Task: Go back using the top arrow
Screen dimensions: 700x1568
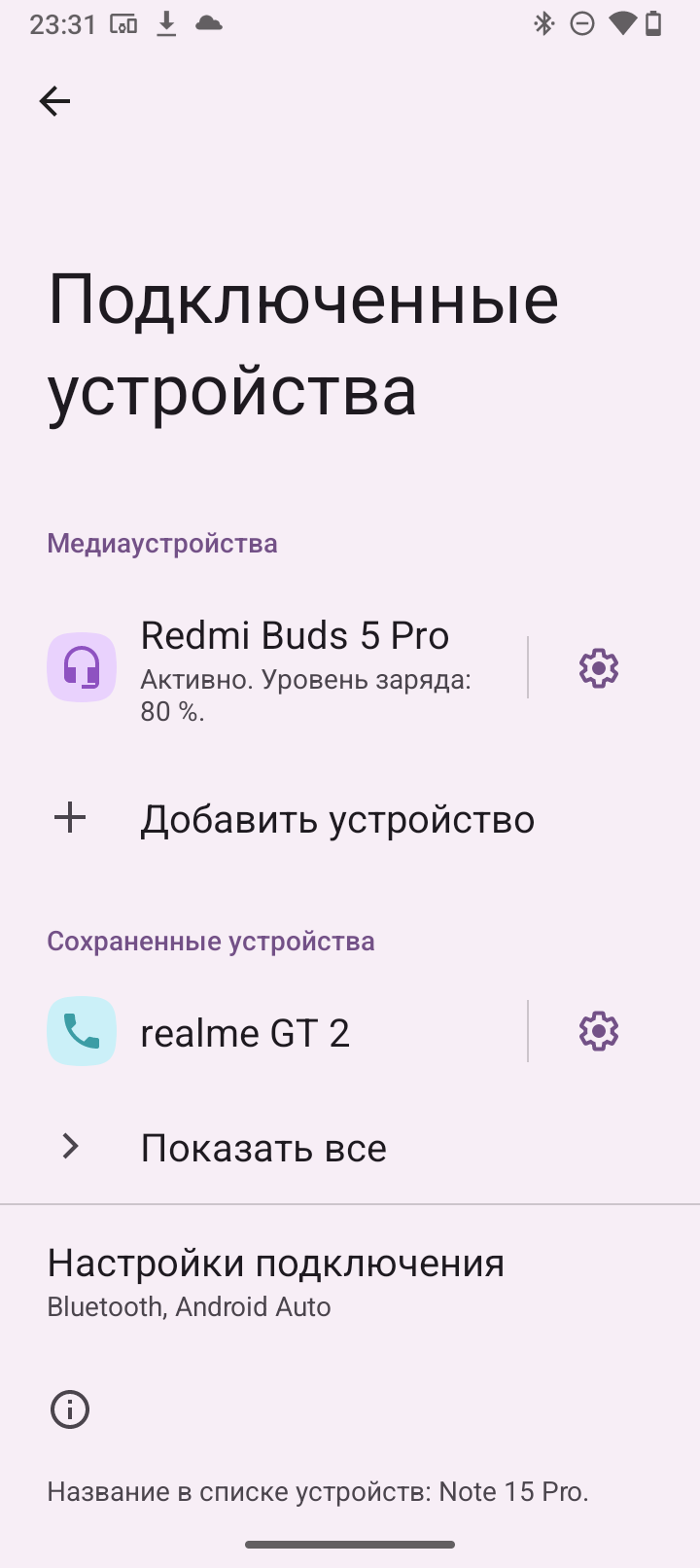Action: pos(54,101)
